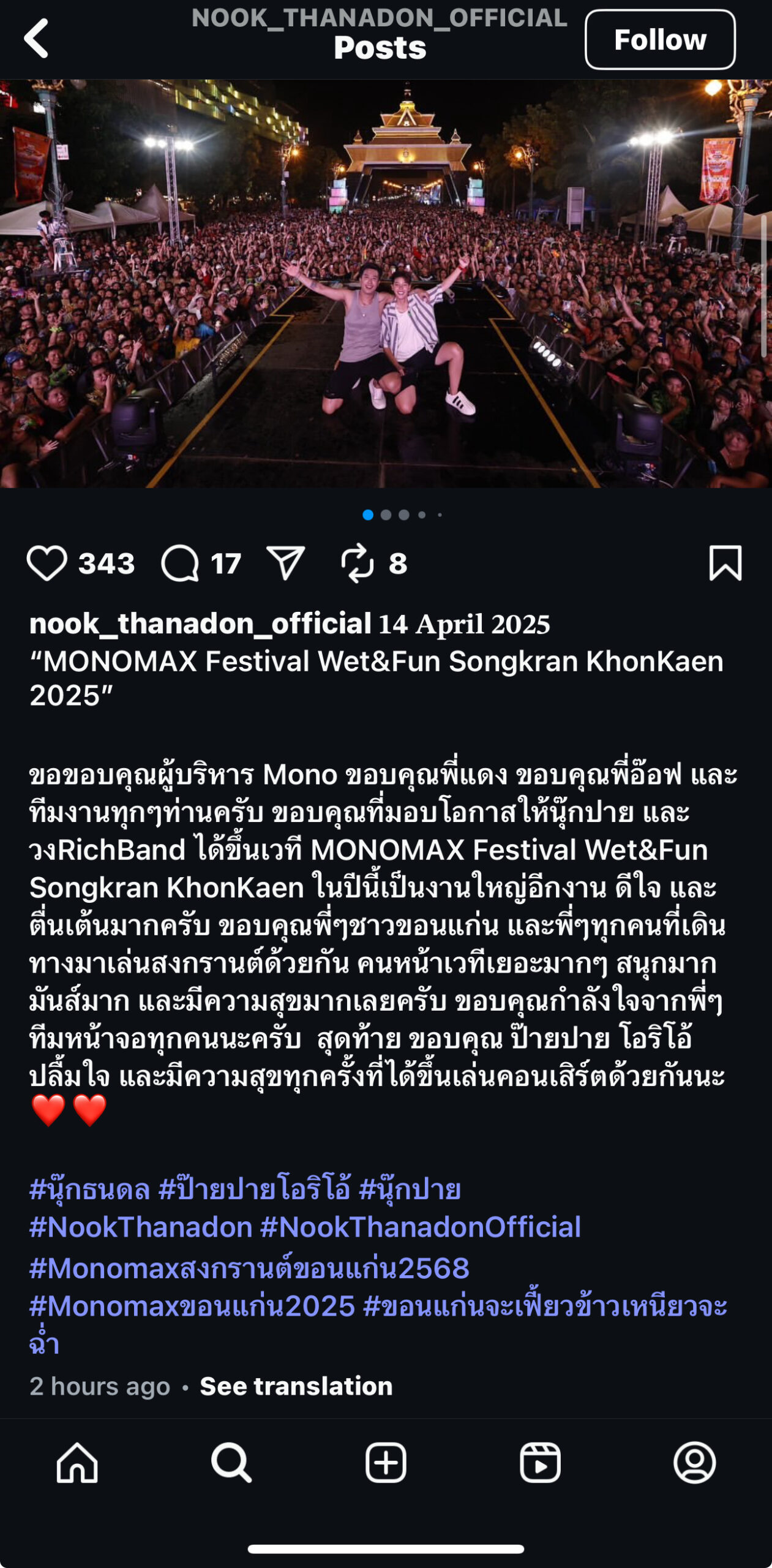Open the #นุ๊กธนดล hashtag

90,1189
